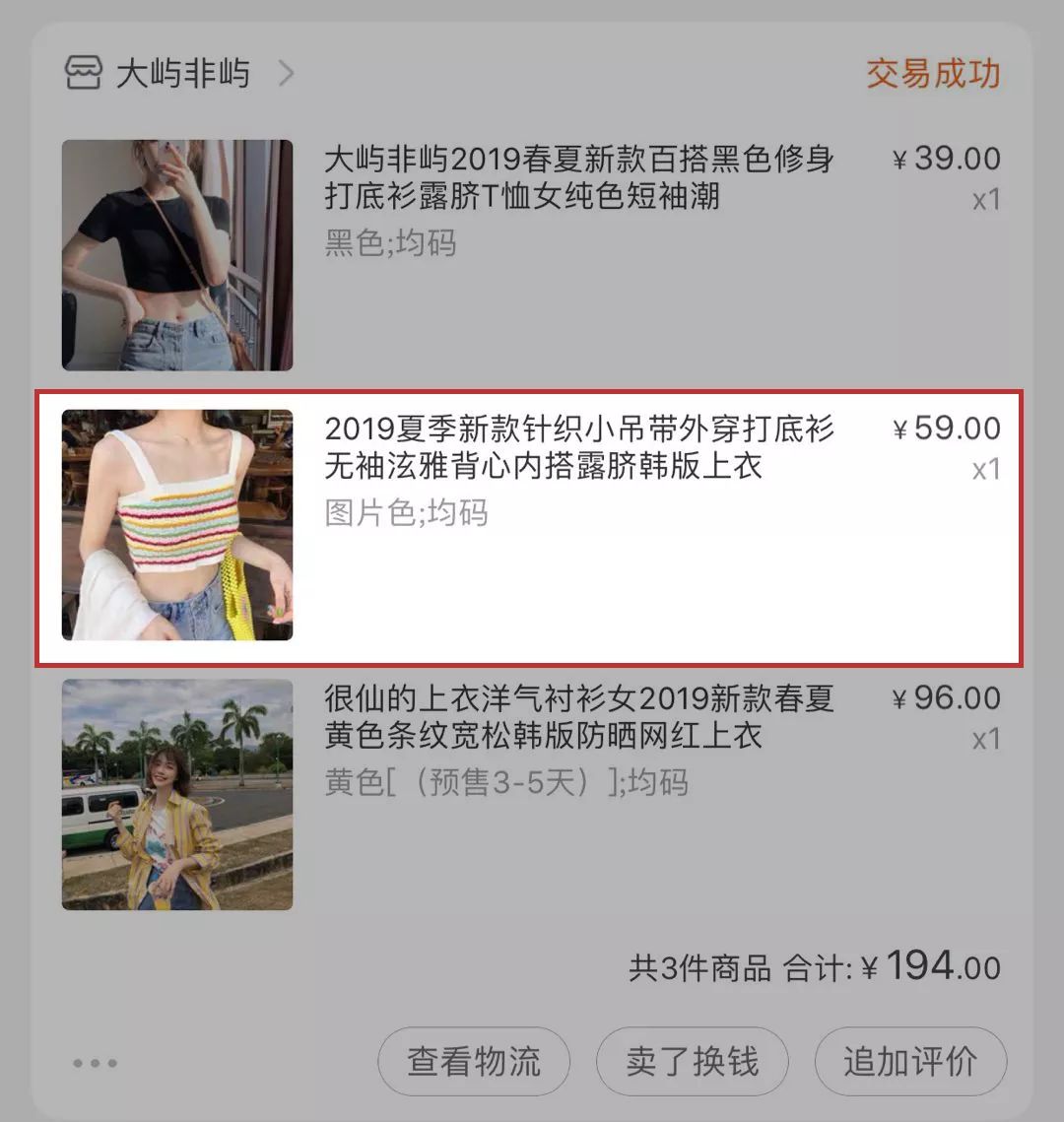Click the 追加评价 review button
The height and width of the screenshot is (1122, 1064).
[x=909, y=1061]
